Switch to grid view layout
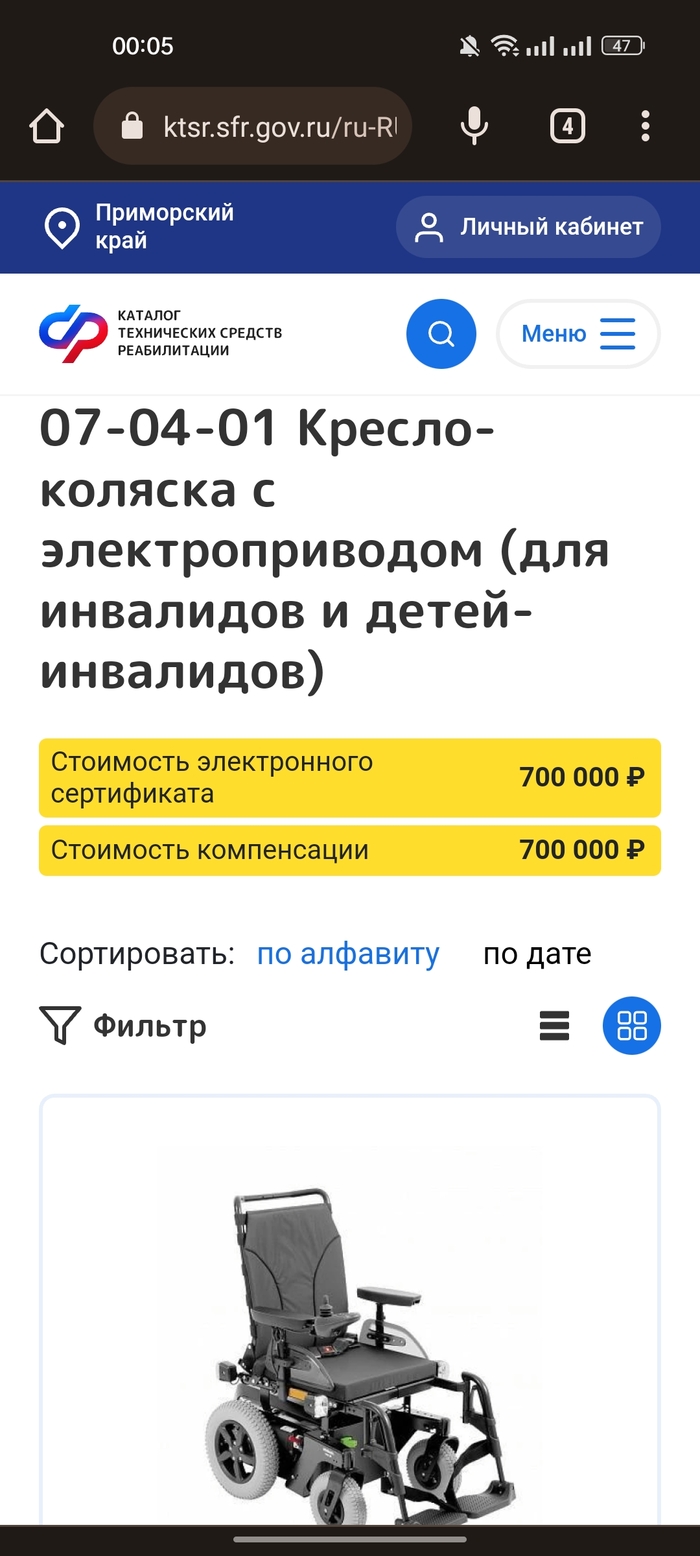The image size is (700, 1556). (x=632, y=1026)
